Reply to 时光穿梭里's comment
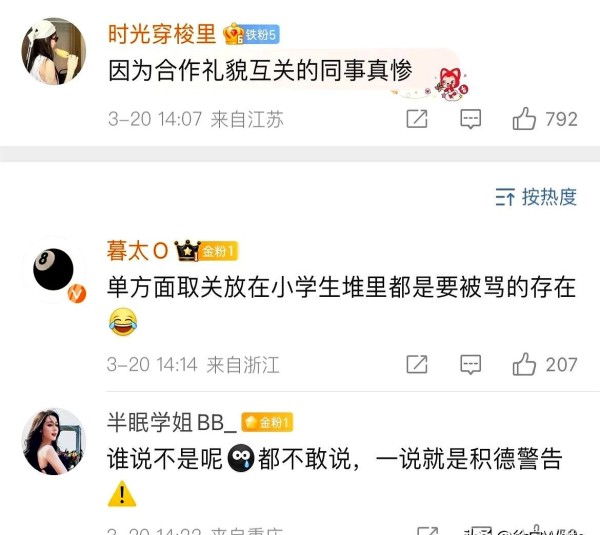The width and height of the screenshot is (600, 535). pyautogui.click(x=471, y=119)
